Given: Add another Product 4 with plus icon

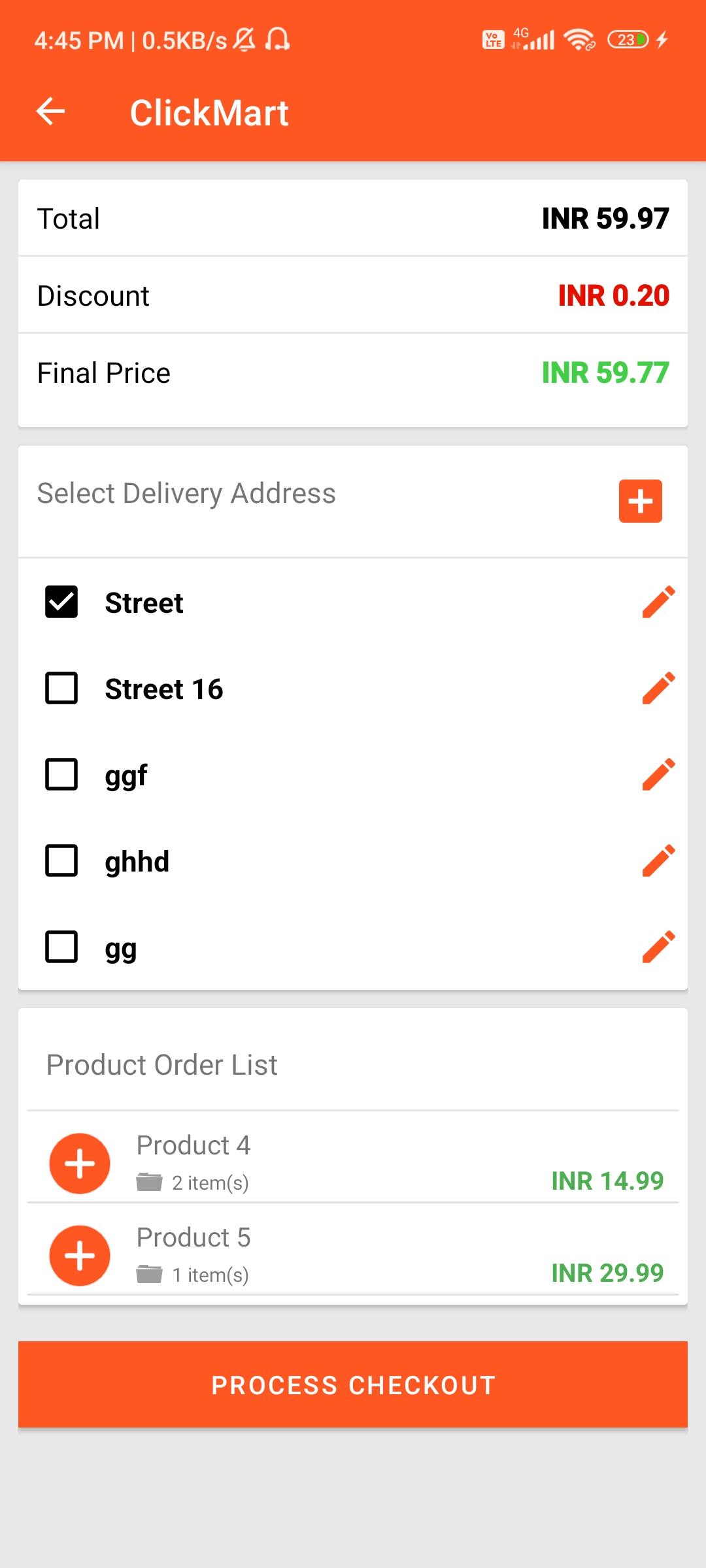Looking at the screenshot, I should 80,1162.
